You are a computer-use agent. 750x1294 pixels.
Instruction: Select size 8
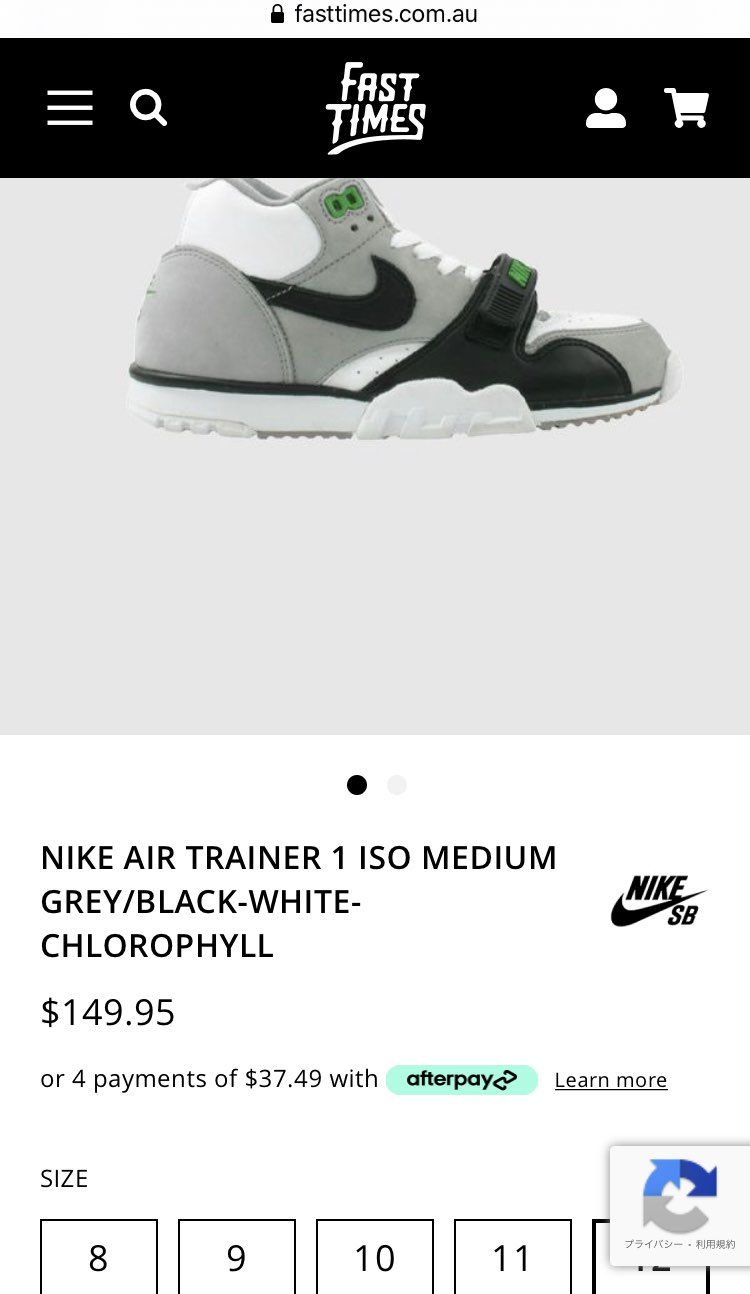click(x=99, y=1257)
